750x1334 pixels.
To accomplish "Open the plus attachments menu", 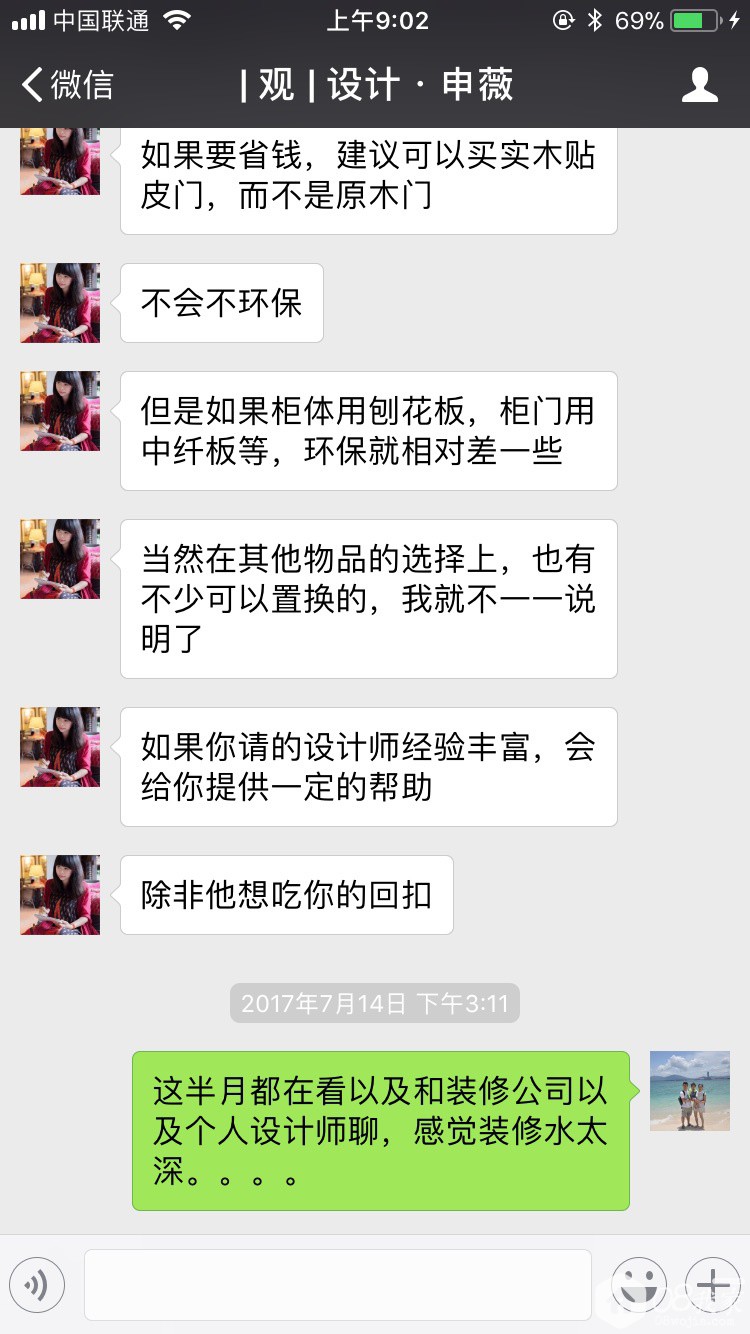I will [x=711, y=1284].
